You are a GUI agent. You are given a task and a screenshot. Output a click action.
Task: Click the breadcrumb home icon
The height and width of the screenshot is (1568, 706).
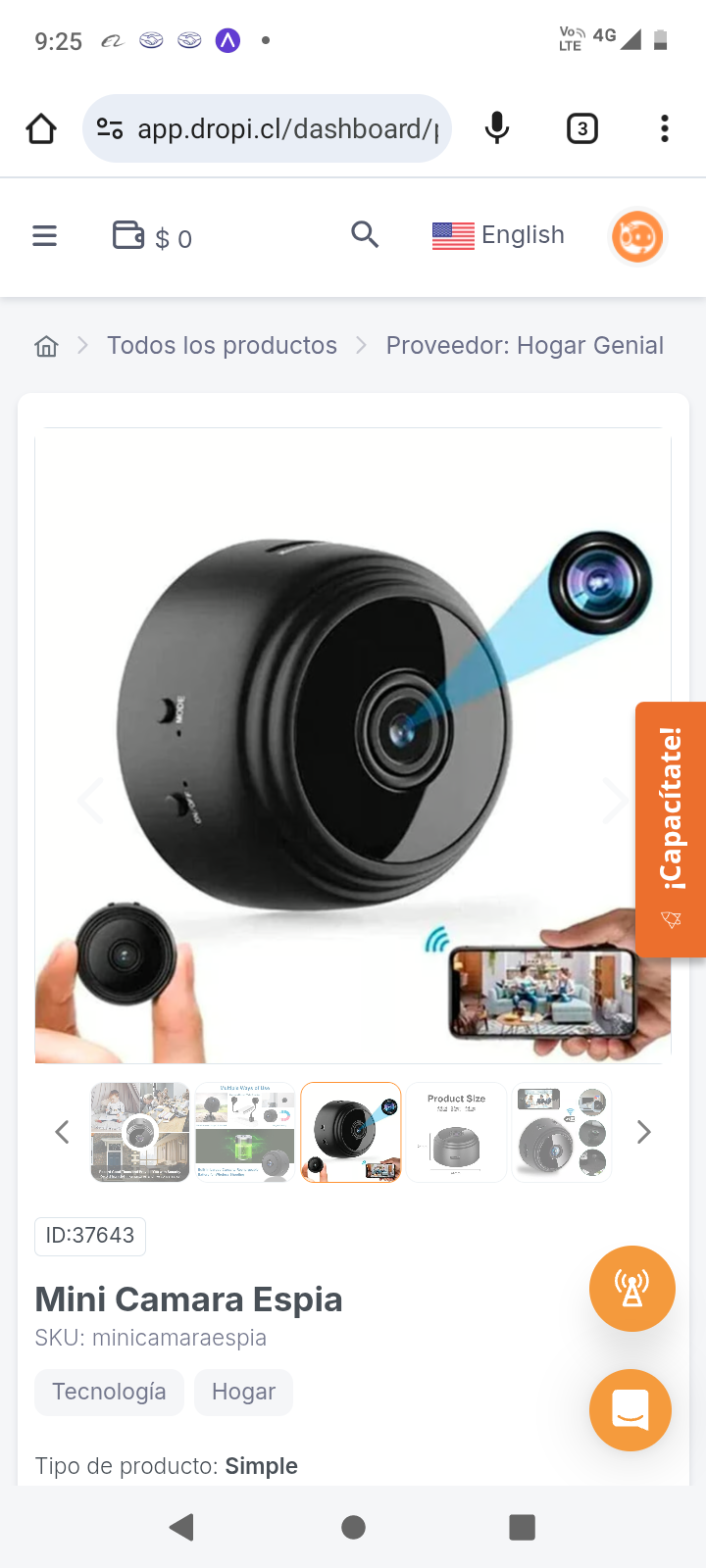click(x=45, y=345)
